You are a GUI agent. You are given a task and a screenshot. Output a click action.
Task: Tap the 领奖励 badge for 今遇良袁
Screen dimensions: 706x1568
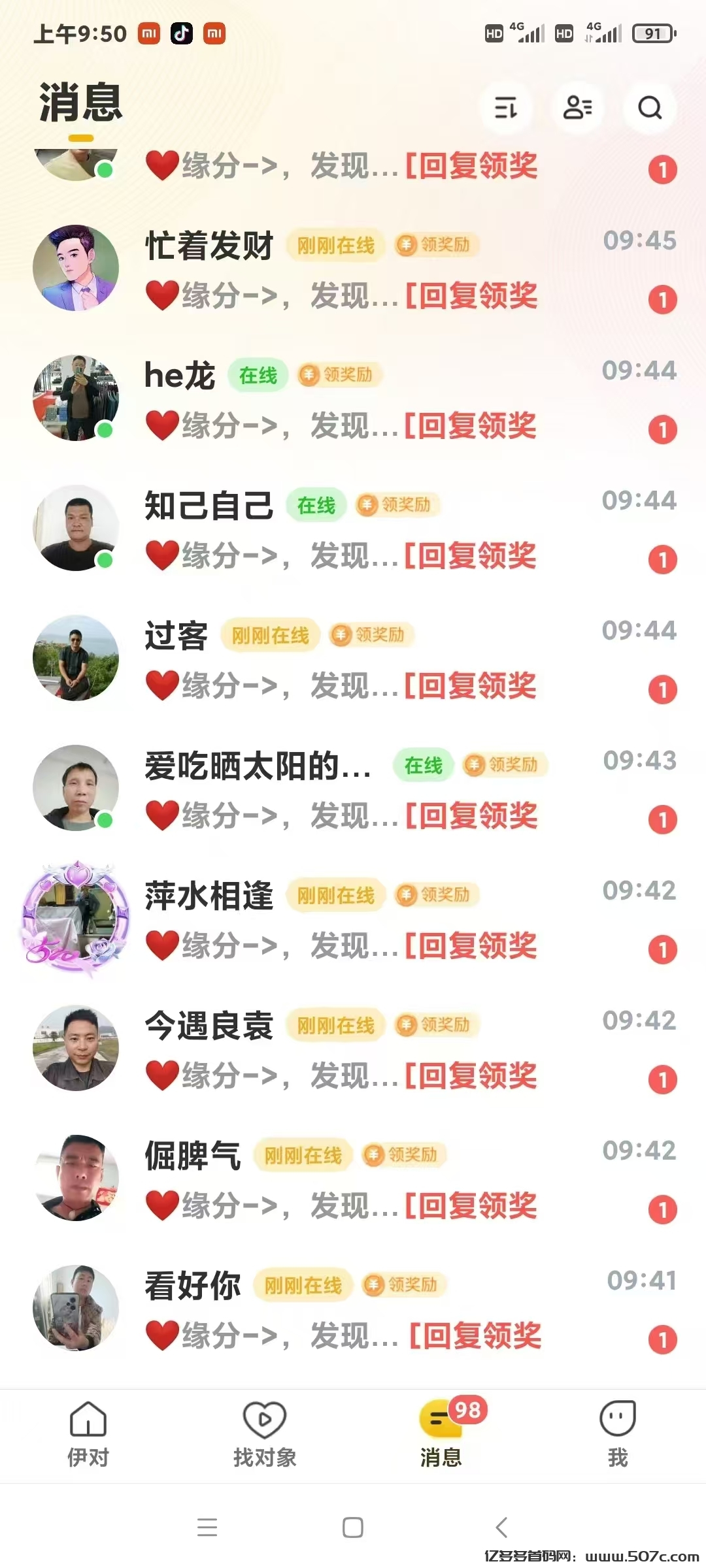click(x=435, y=1025)
